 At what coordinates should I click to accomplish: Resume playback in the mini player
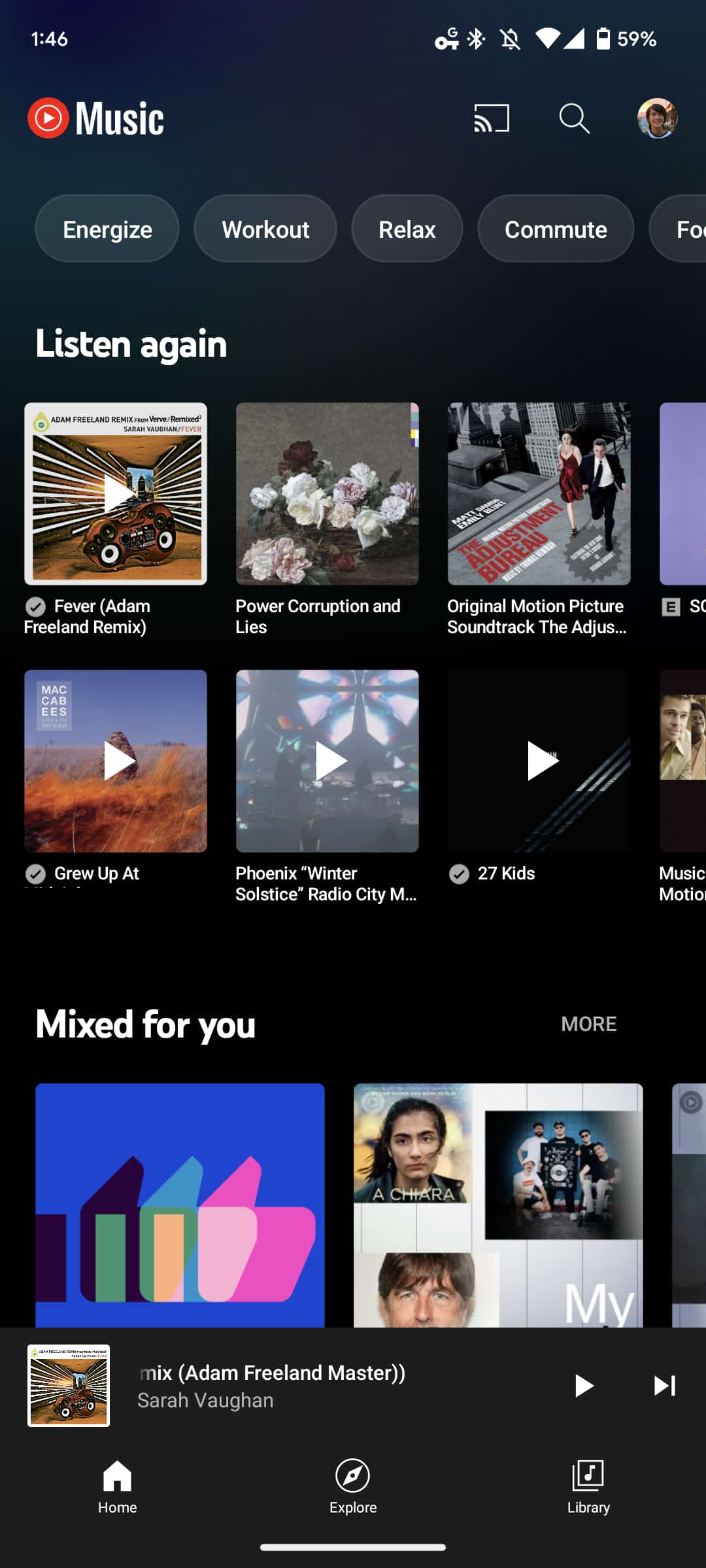click(583, 1386)
